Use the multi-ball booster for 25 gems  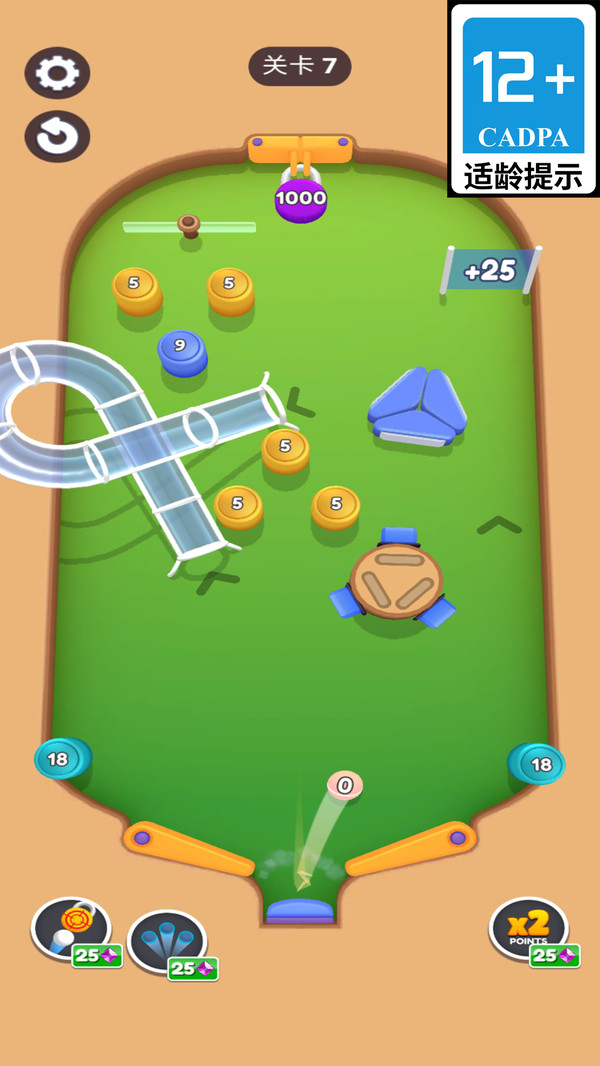[x=167, y=942]
